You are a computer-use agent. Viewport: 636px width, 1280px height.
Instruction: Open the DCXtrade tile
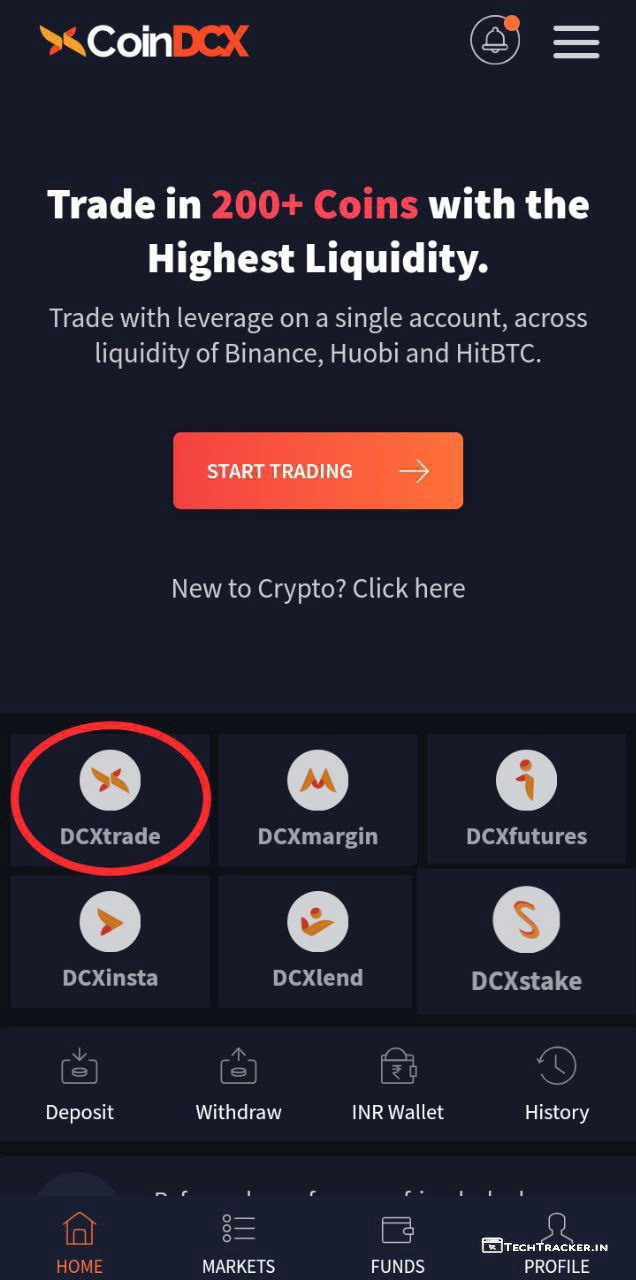110,800
